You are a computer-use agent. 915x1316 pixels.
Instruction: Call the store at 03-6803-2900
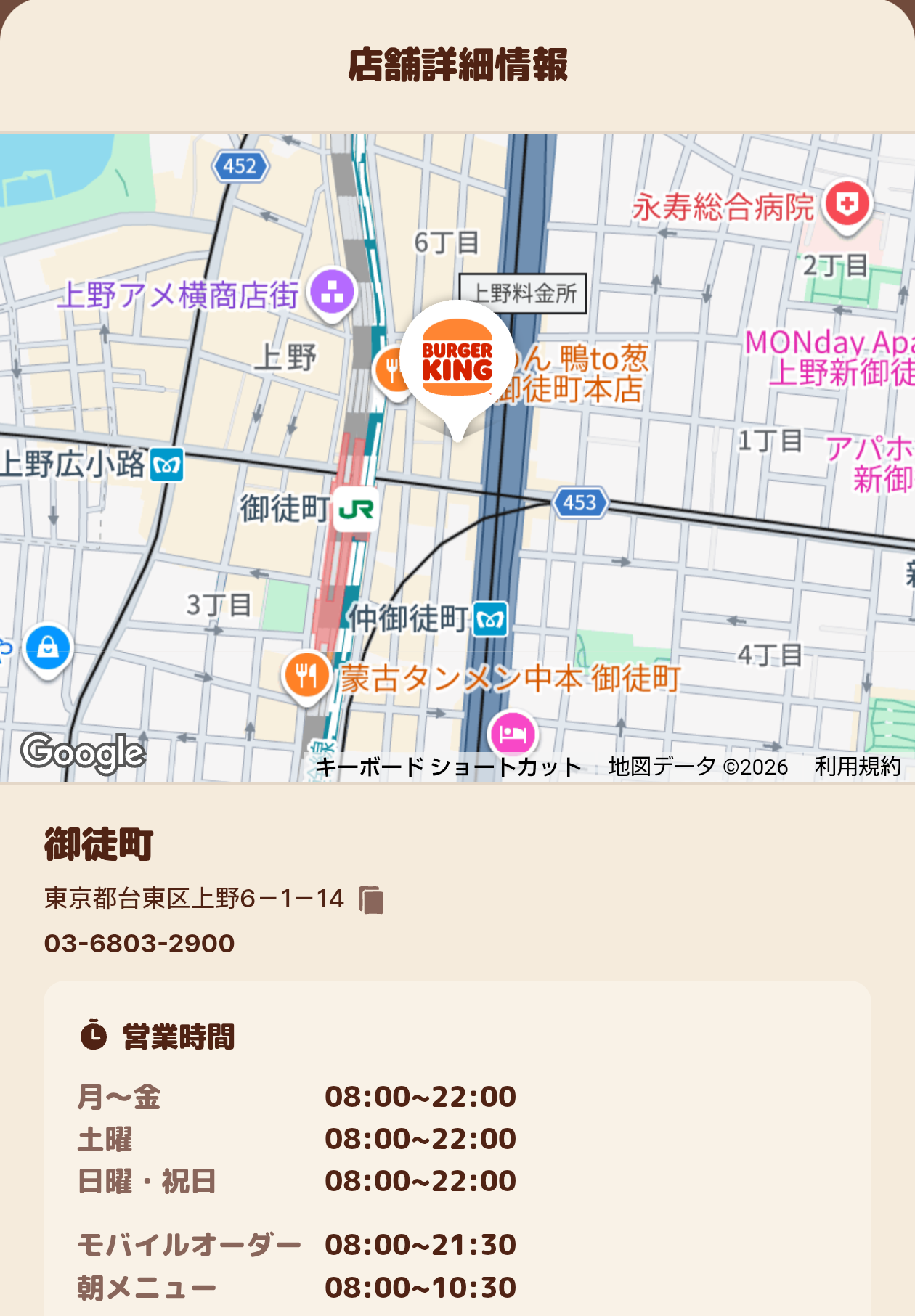pyautogui.click(x=139, y=944)
